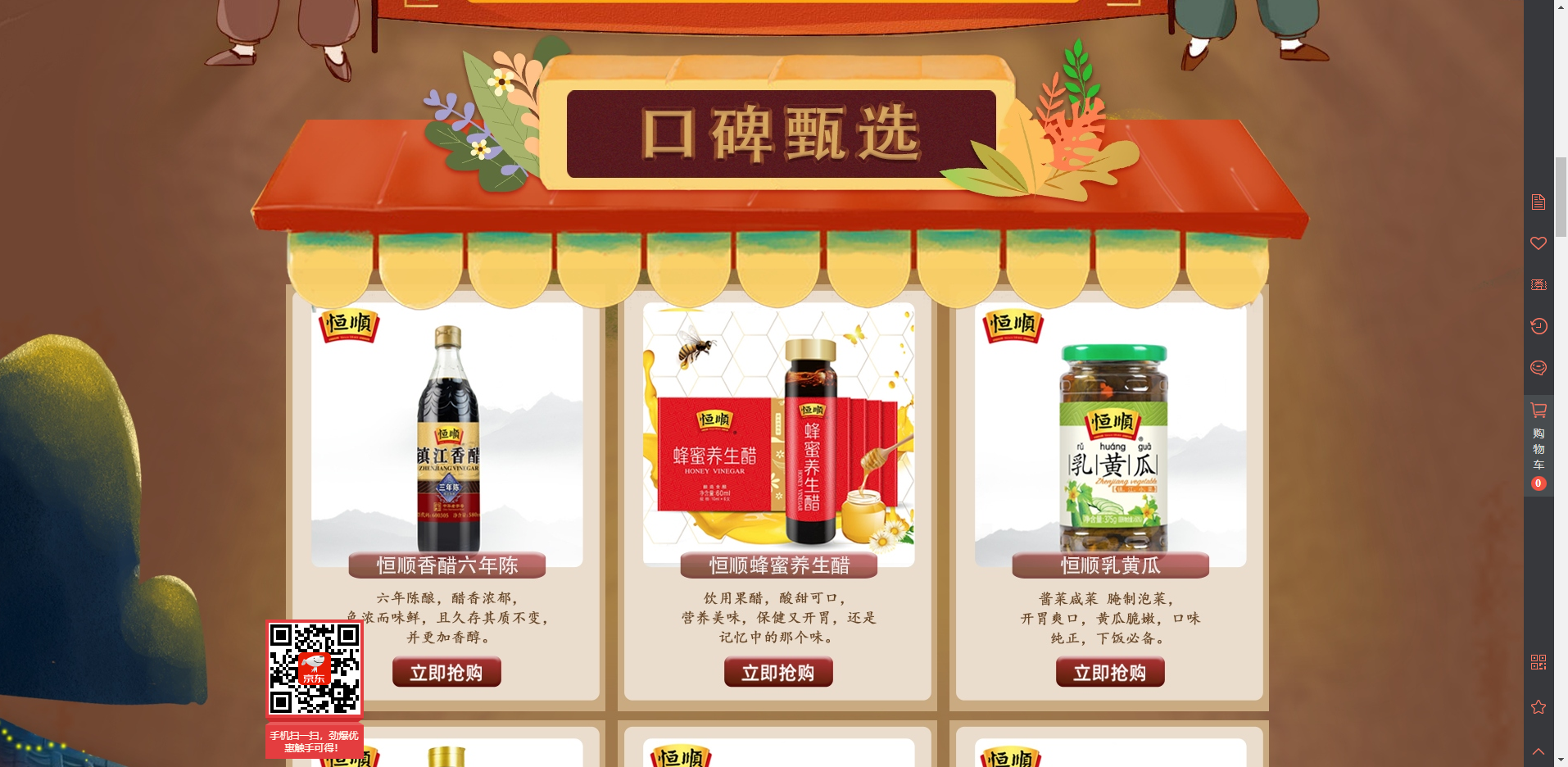Tap 立即抢购 for 恒顺香醋六年陈

pyautogui.click(x=446, y=672)
